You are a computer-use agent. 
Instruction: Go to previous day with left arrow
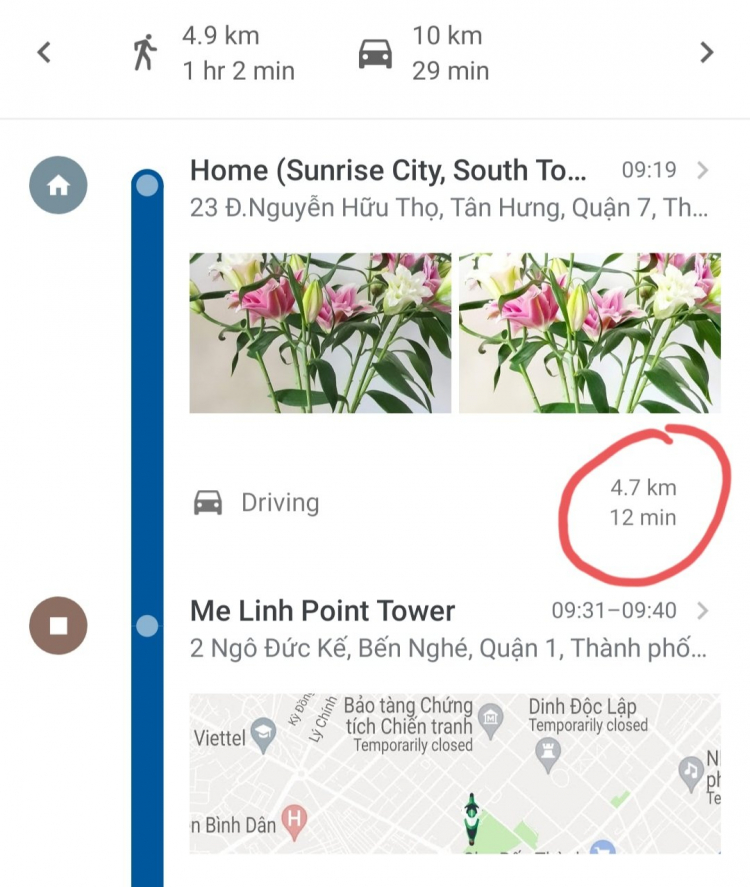click(44, 53)
